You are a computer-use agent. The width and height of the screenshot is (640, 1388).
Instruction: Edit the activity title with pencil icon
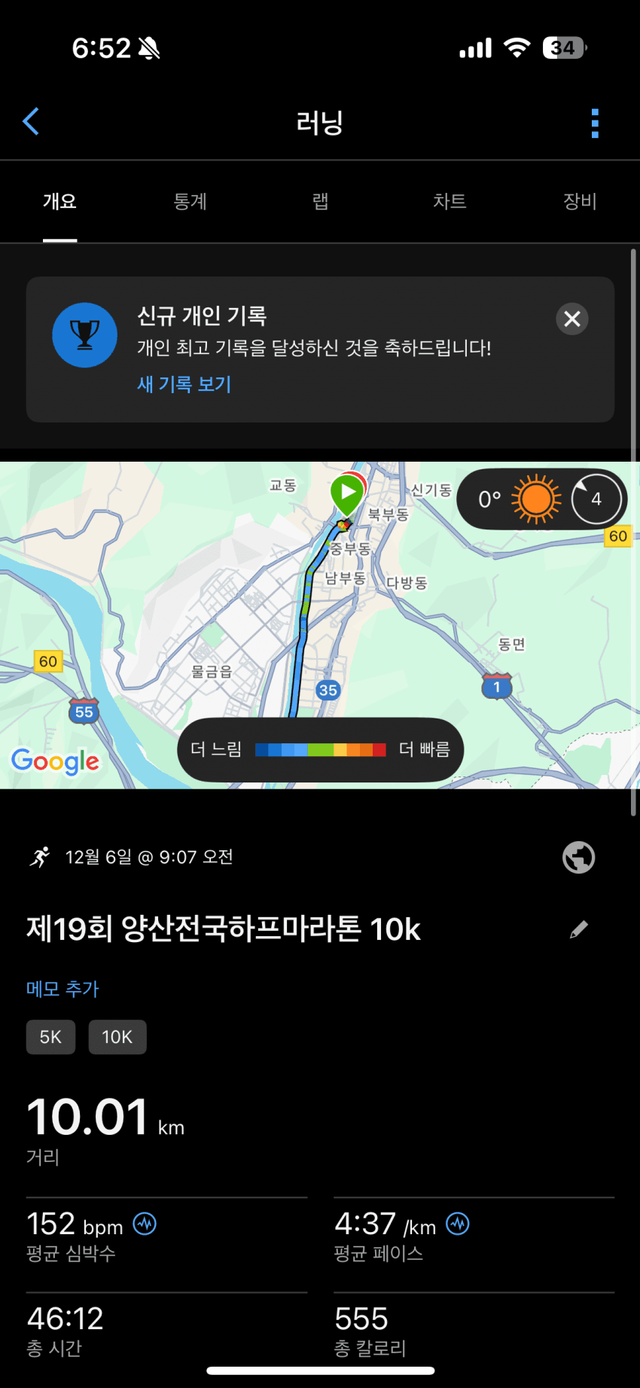click(x=578, y=930)
